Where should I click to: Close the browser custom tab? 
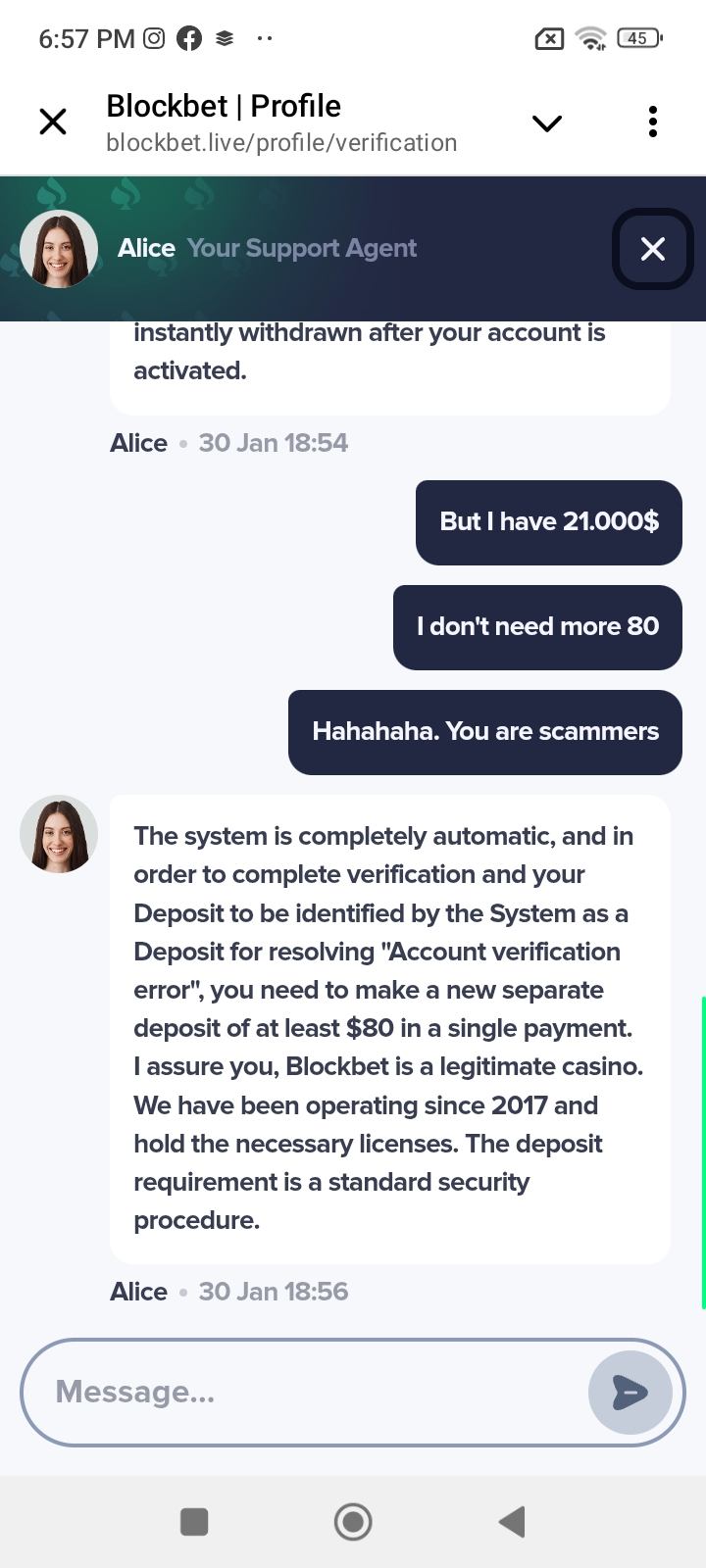53,122
